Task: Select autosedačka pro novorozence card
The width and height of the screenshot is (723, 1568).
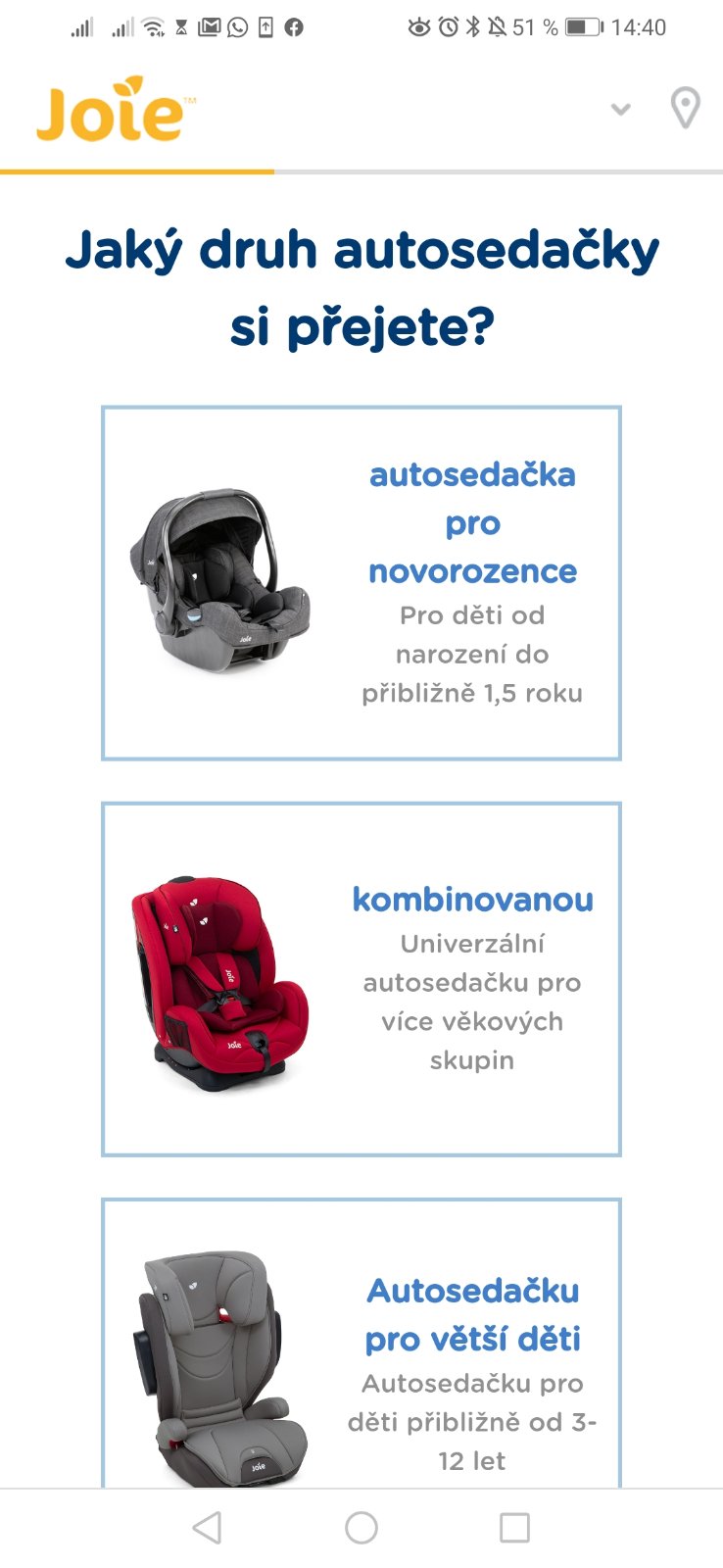Action: 361,583
